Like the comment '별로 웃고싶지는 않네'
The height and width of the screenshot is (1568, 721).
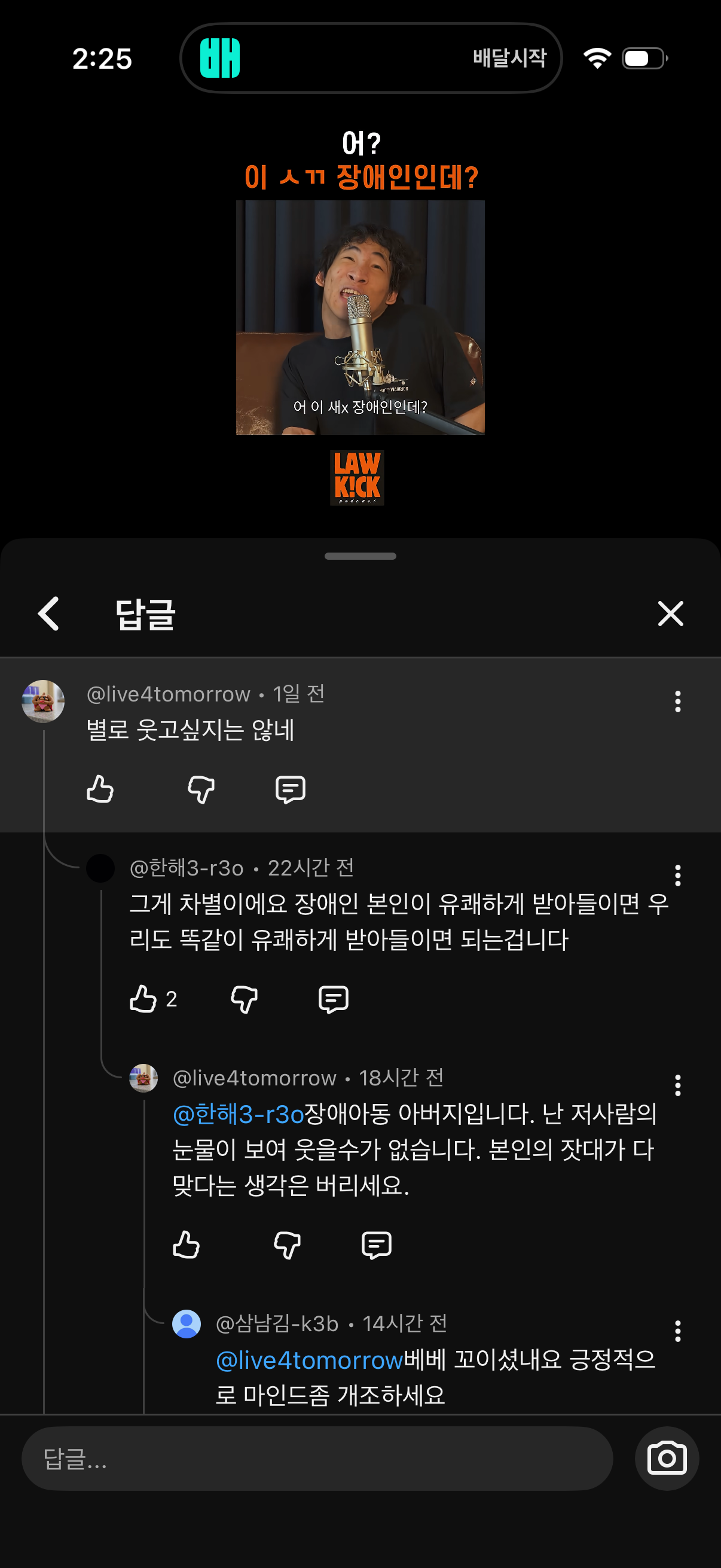tap(100, 789)
